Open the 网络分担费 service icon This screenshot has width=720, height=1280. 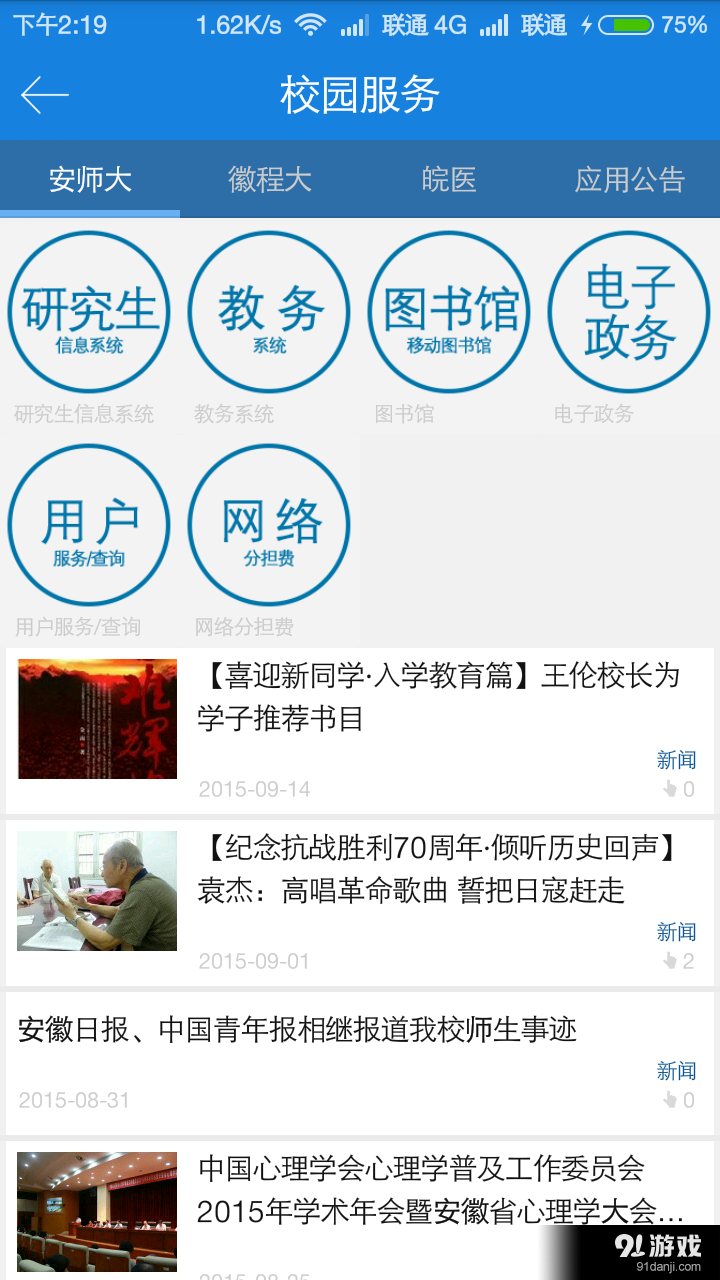coord(269,524)
